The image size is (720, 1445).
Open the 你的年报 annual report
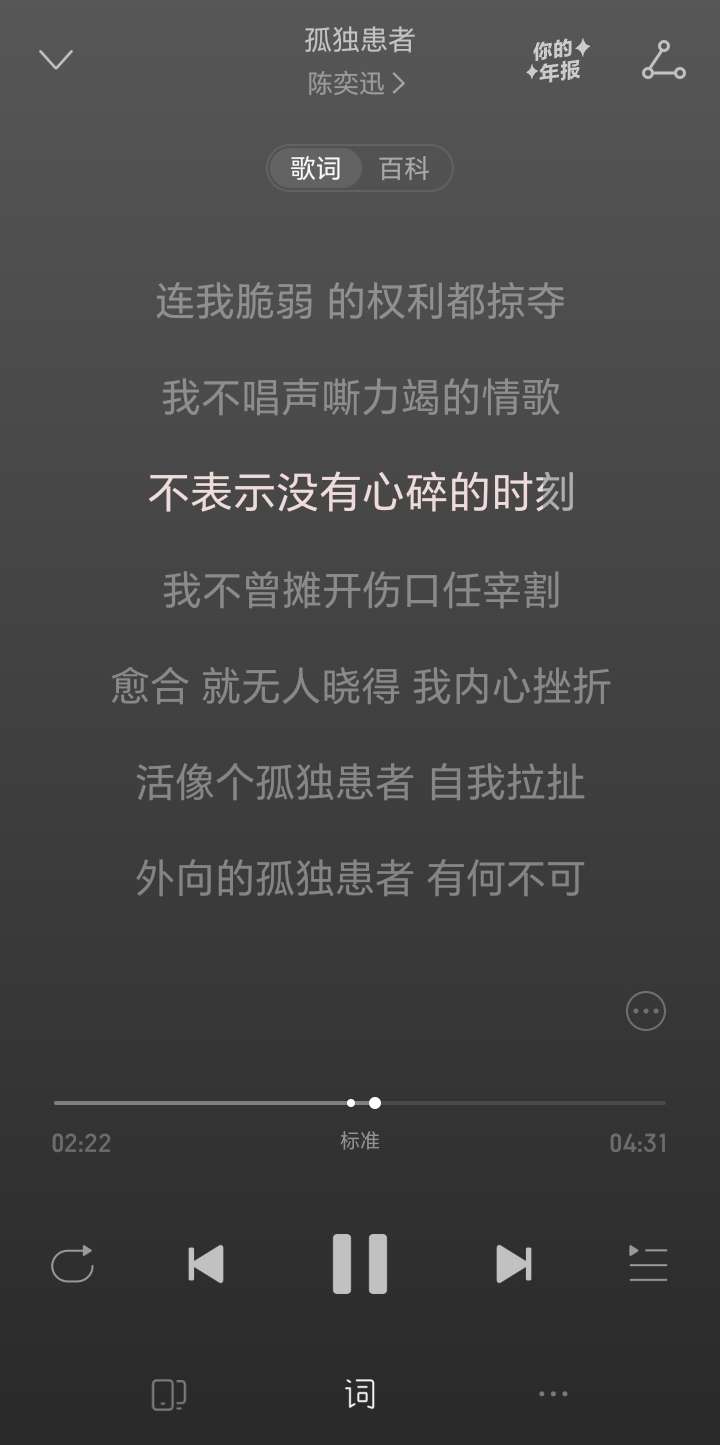pyautogui.click(x=558, y=60)
